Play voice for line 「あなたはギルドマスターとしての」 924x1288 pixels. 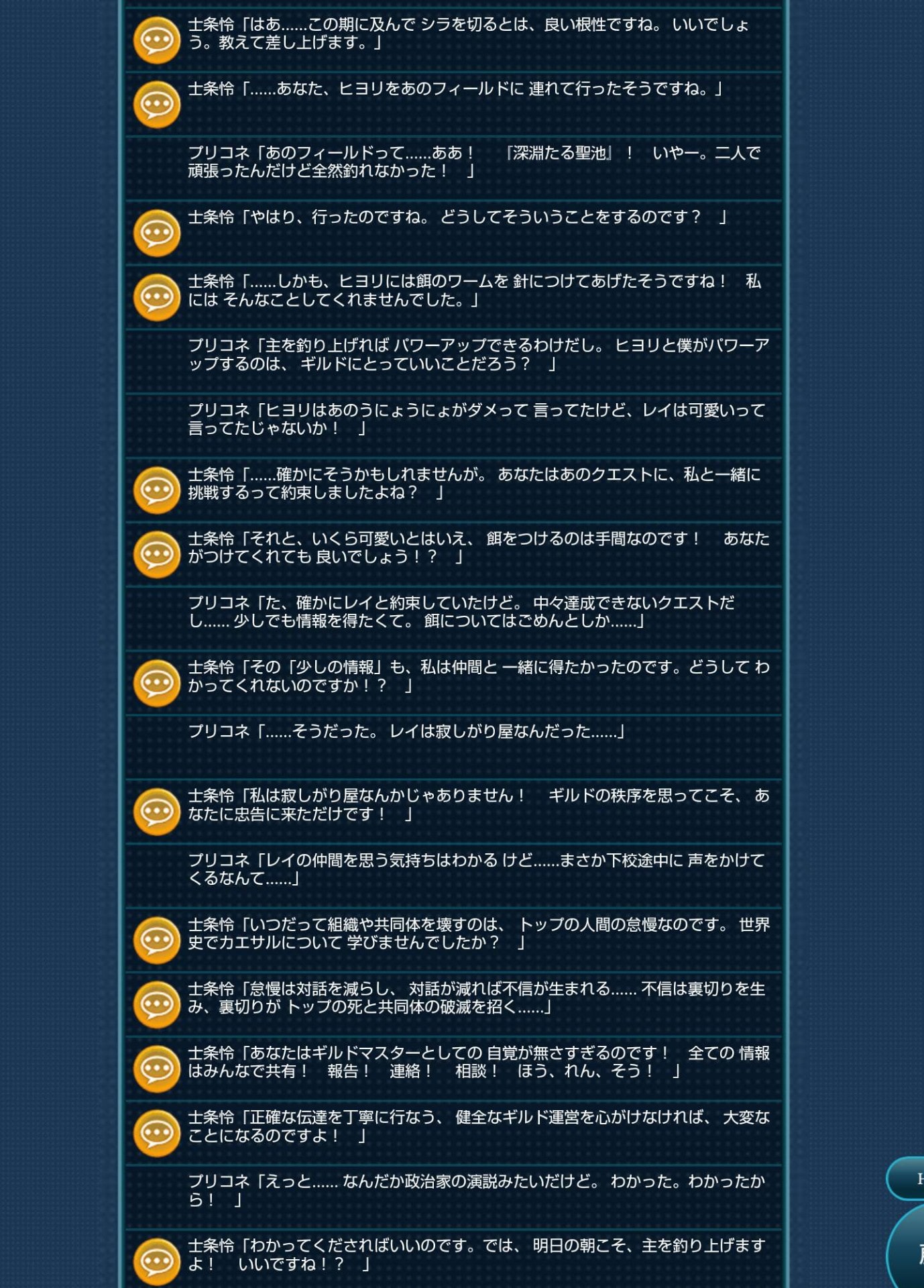pos(157,1069)
